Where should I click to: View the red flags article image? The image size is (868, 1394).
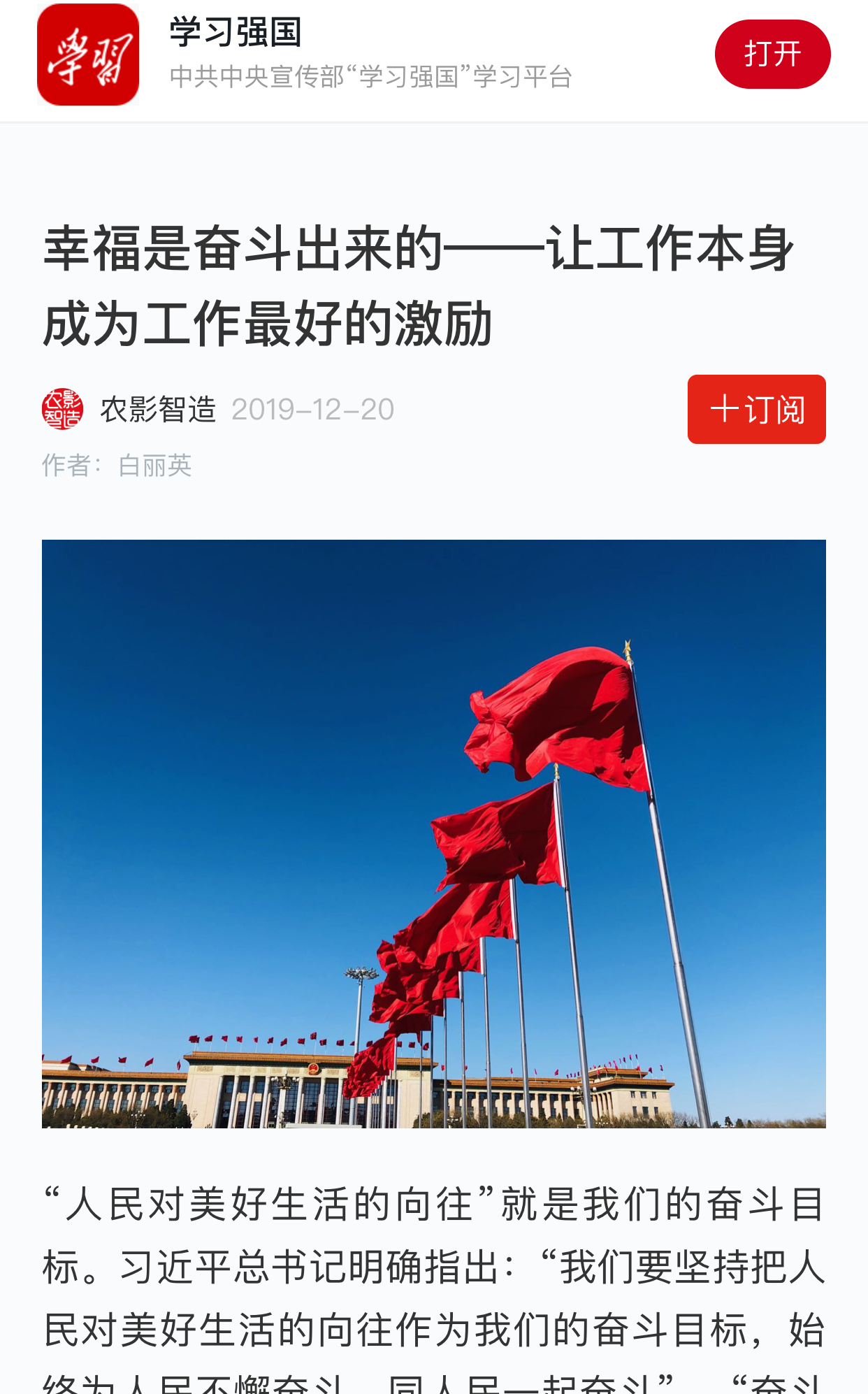(x=433, y=833)
